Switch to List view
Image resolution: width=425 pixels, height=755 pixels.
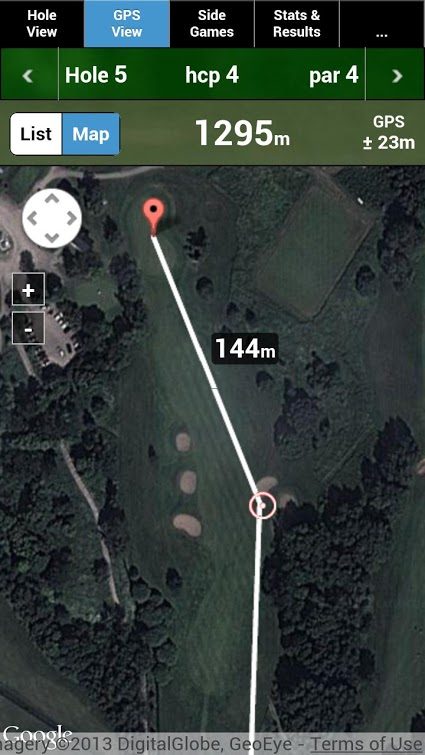tap(36, 134)
